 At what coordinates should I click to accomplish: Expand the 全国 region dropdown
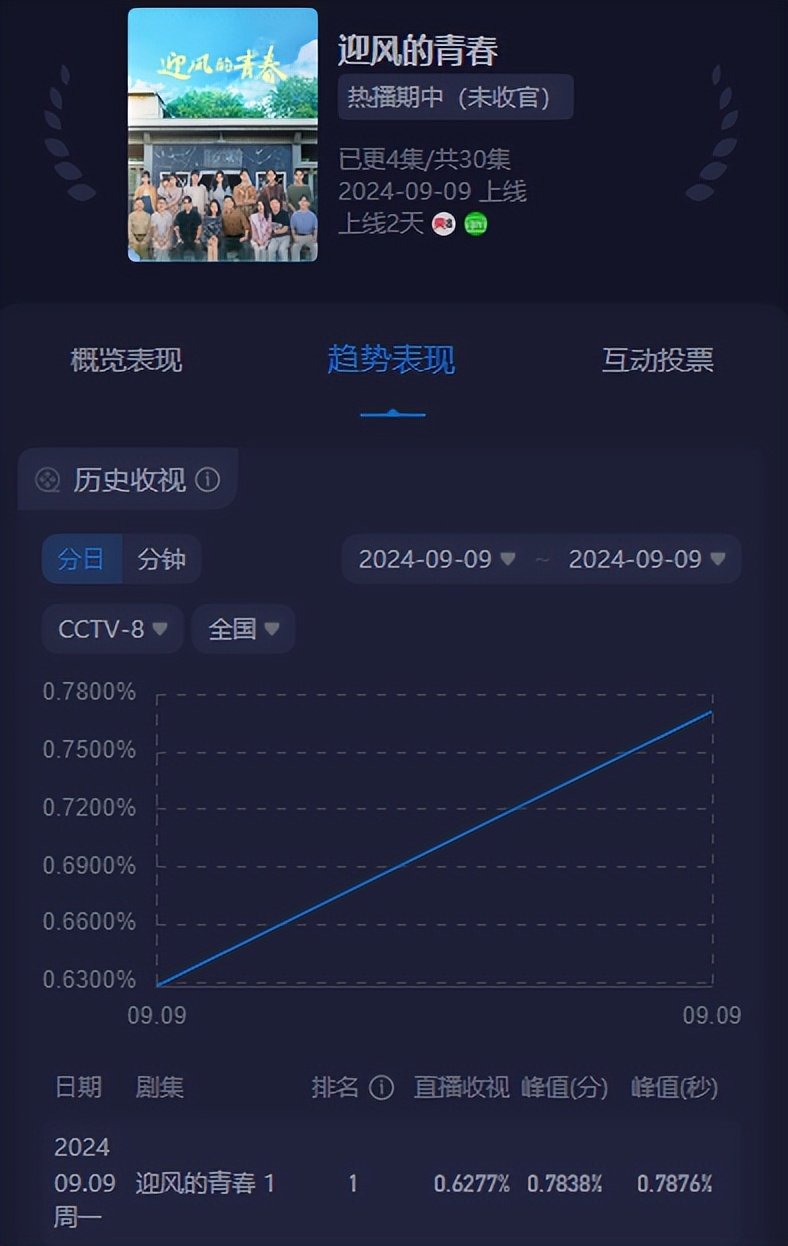click(x=243, y=629)
